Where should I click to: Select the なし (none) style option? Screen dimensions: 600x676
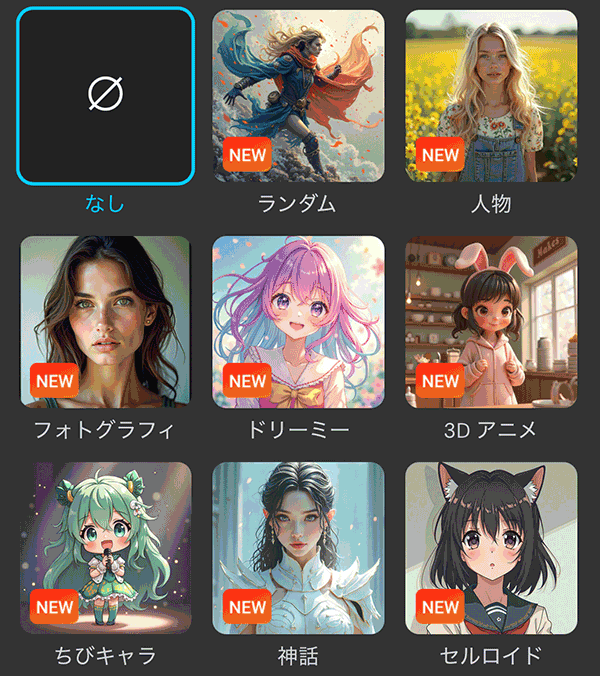(x=105, y=96)
